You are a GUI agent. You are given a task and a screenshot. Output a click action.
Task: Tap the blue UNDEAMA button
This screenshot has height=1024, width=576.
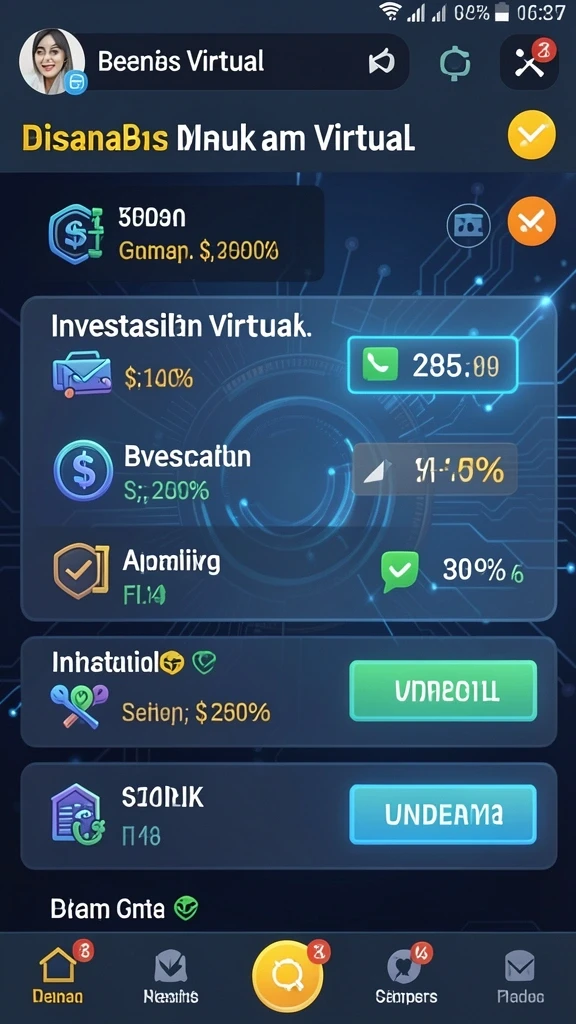point(443,814)
